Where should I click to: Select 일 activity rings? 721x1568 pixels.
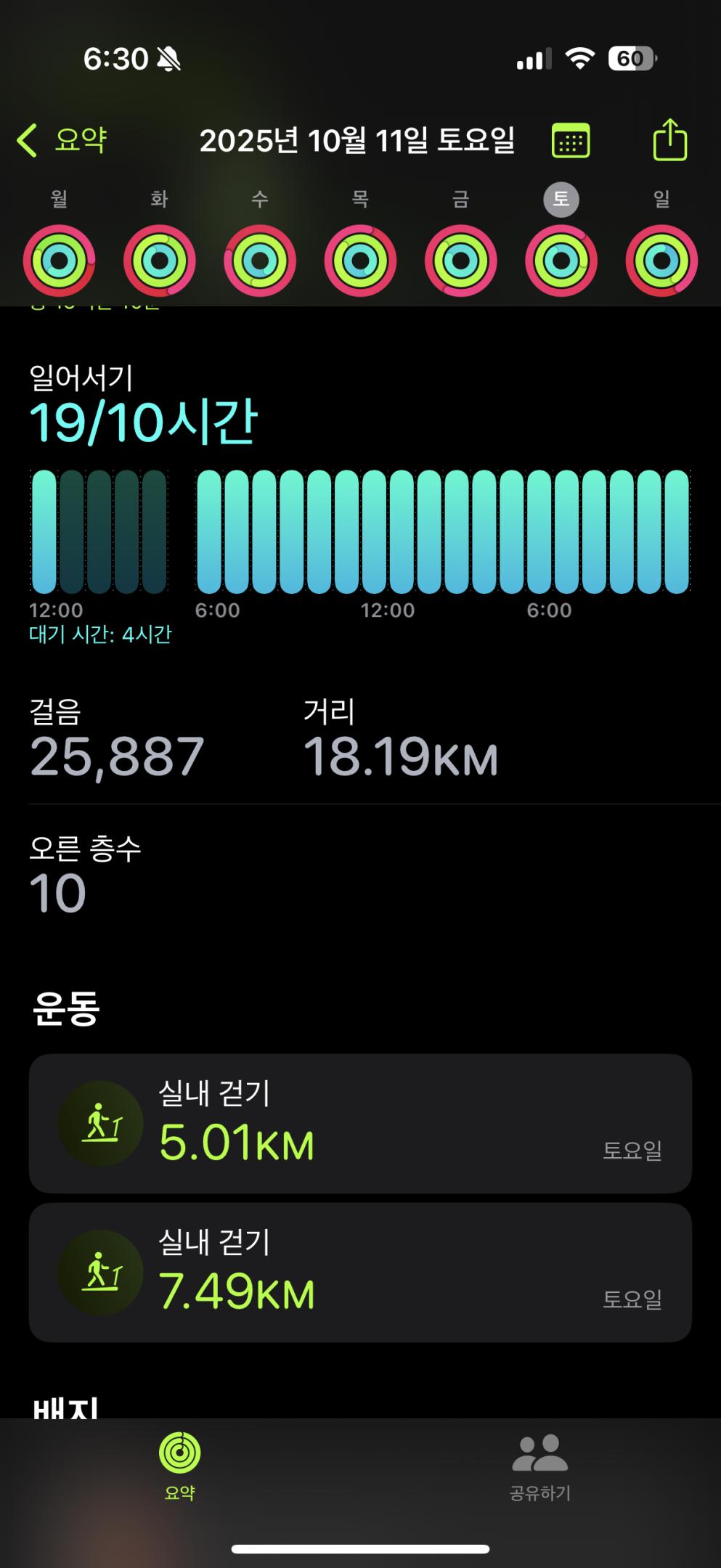point(661,261)
